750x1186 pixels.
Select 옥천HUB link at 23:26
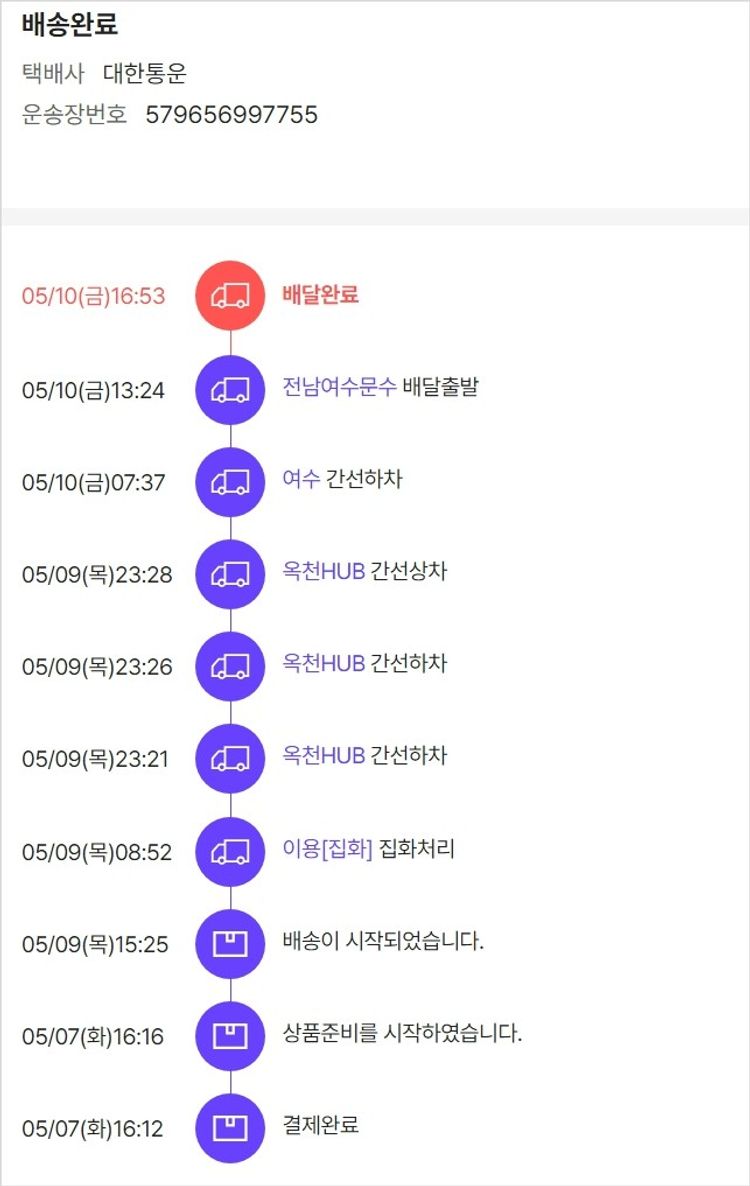324,664
